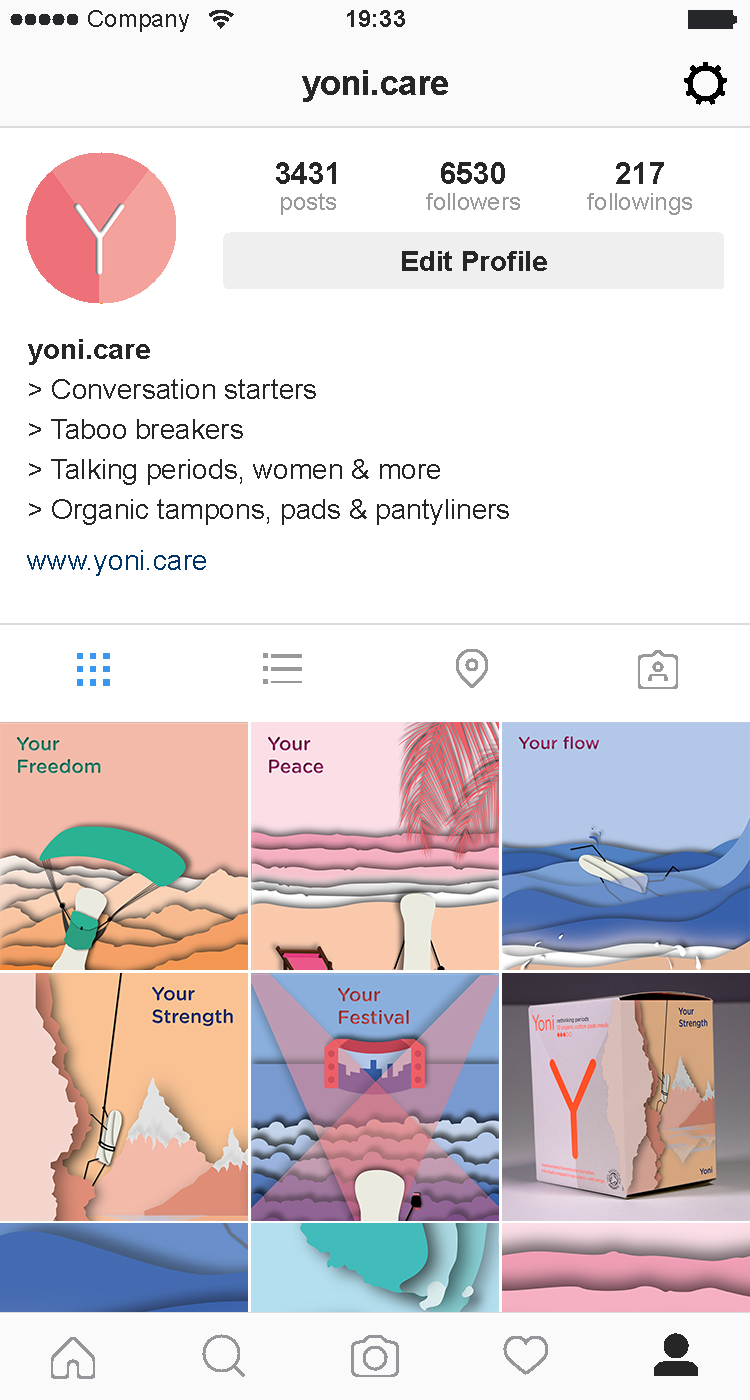Tap the profile avatar picture
This screenshot has width=750, height=1400.
click(101, 228)
